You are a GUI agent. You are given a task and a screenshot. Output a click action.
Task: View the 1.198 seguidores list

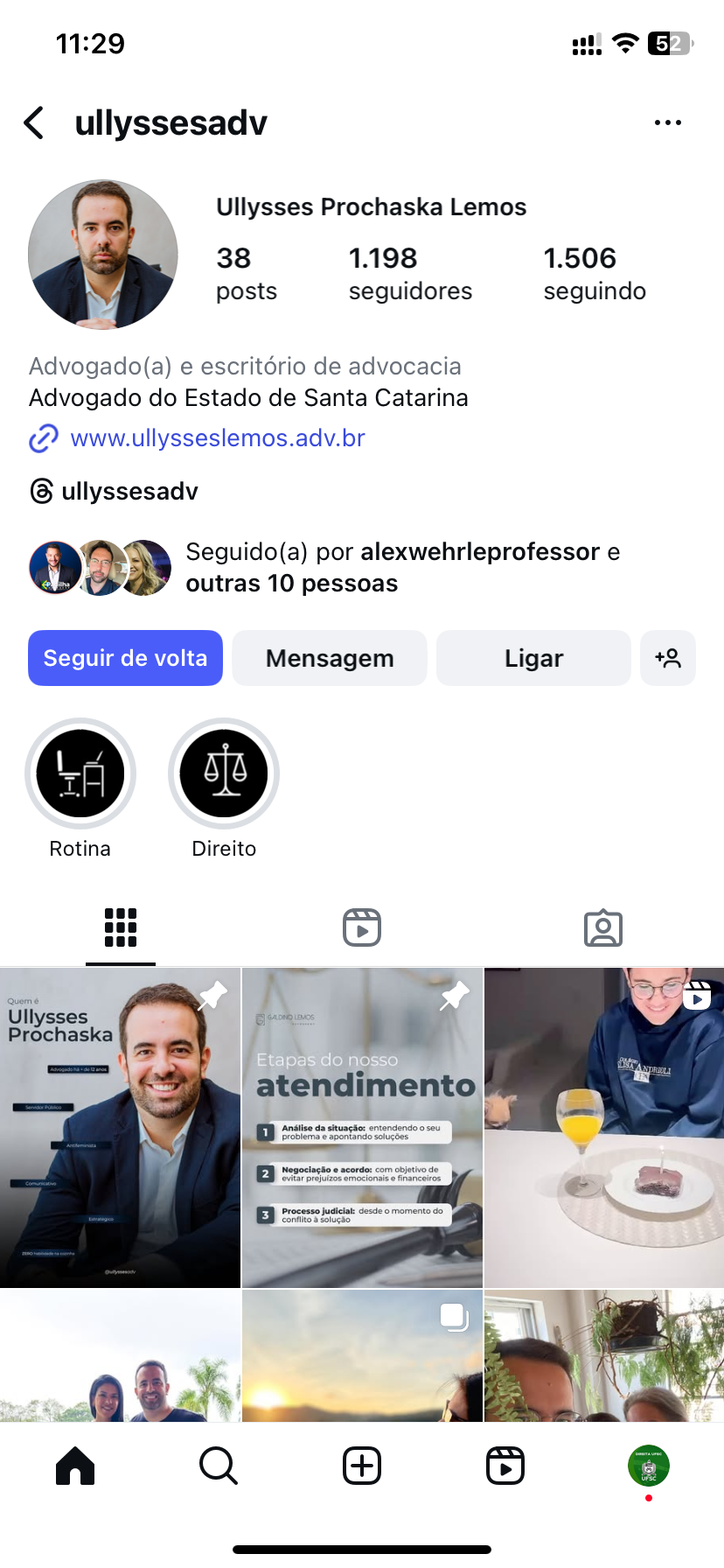click(x=409, y=273)
